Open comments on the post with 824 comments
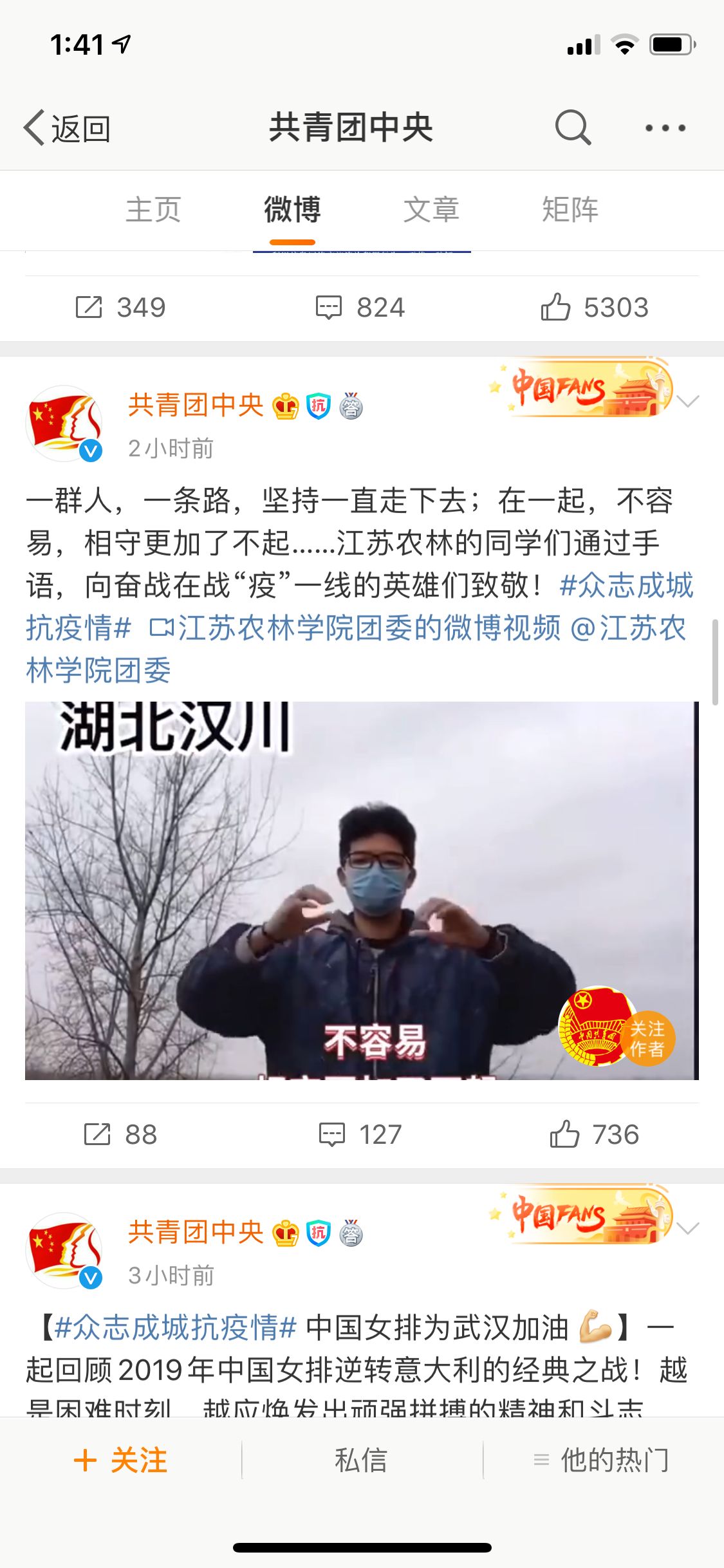 (x=360, y=308)
